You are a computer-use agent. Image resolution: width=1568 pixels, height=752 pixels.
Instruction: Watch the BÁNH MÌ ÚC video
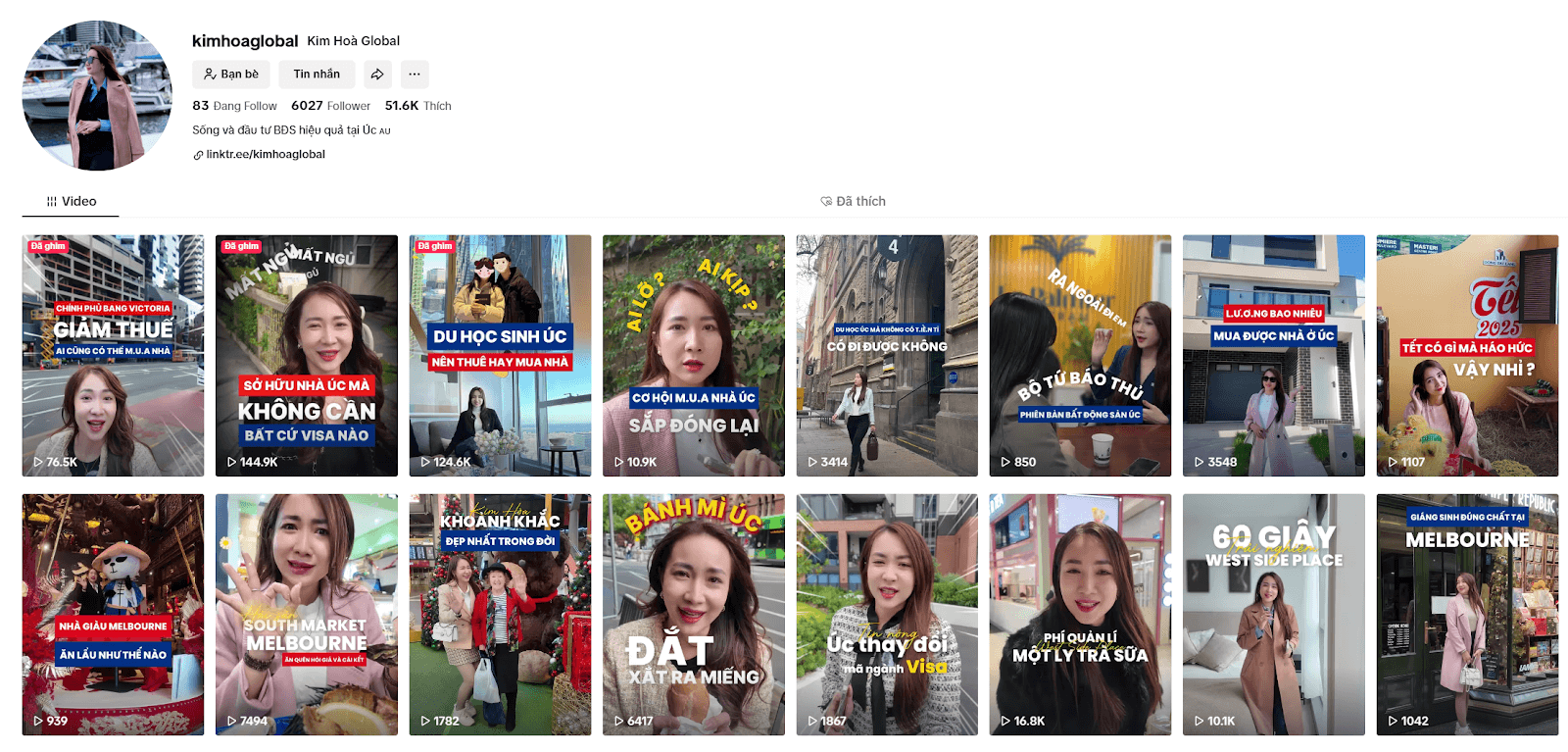(693, 614)
